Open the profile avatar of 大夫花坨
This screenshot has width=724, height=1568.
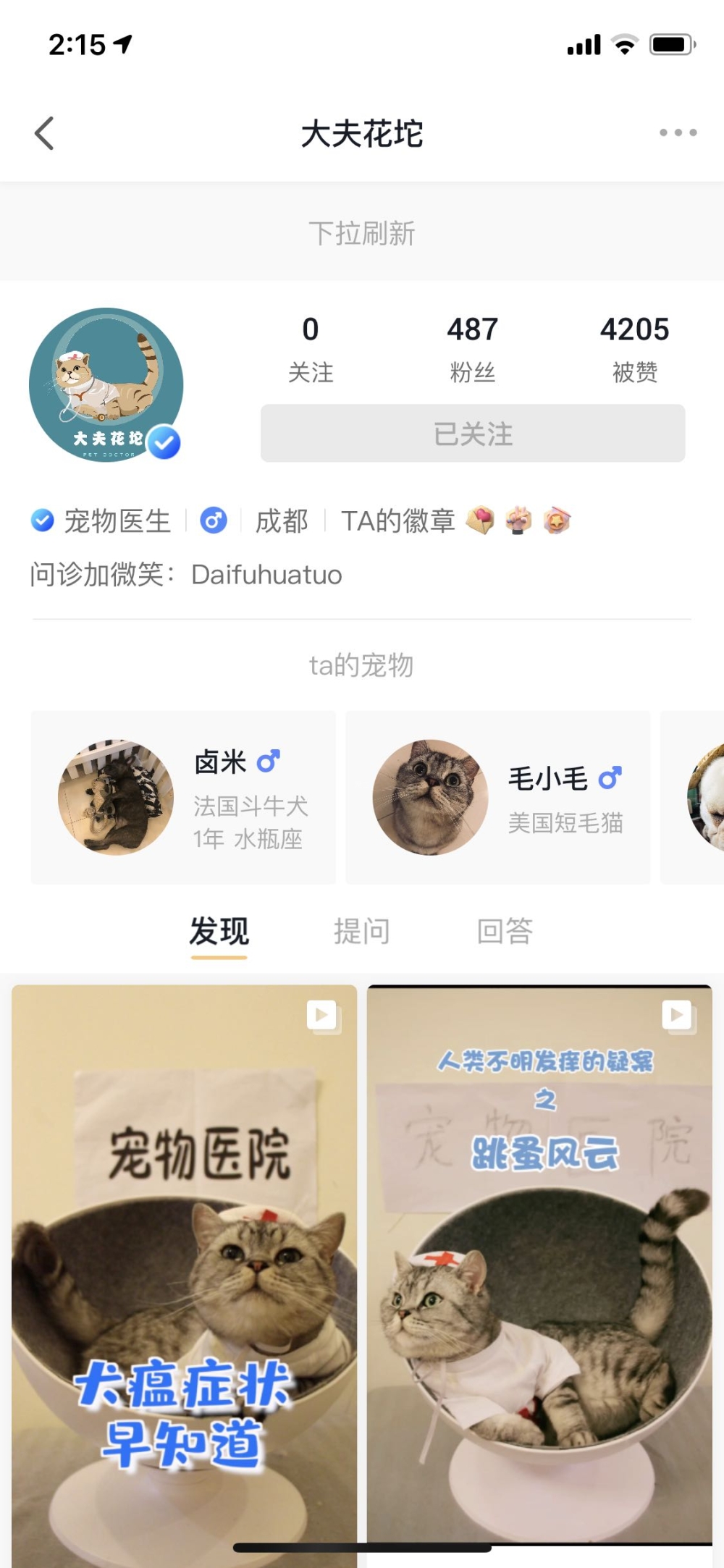(x=106, y=384)
